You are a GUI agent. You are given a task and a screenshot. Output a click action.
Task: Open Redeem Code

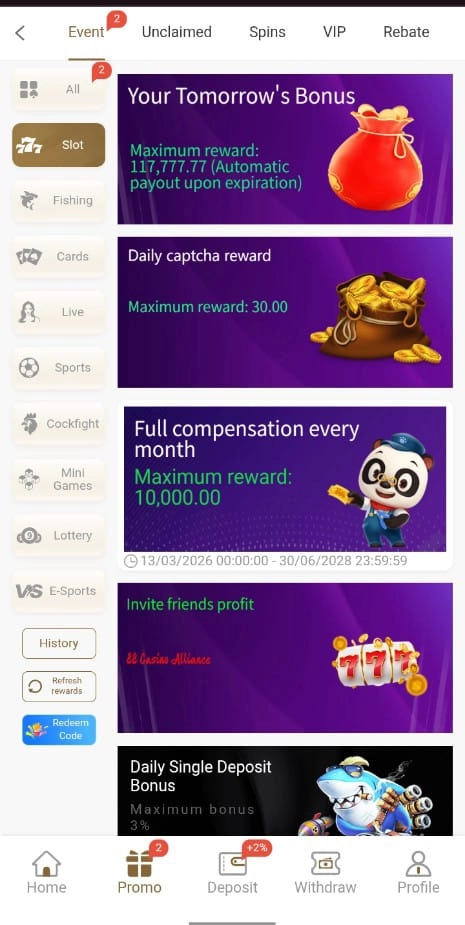tap(58, 729)
